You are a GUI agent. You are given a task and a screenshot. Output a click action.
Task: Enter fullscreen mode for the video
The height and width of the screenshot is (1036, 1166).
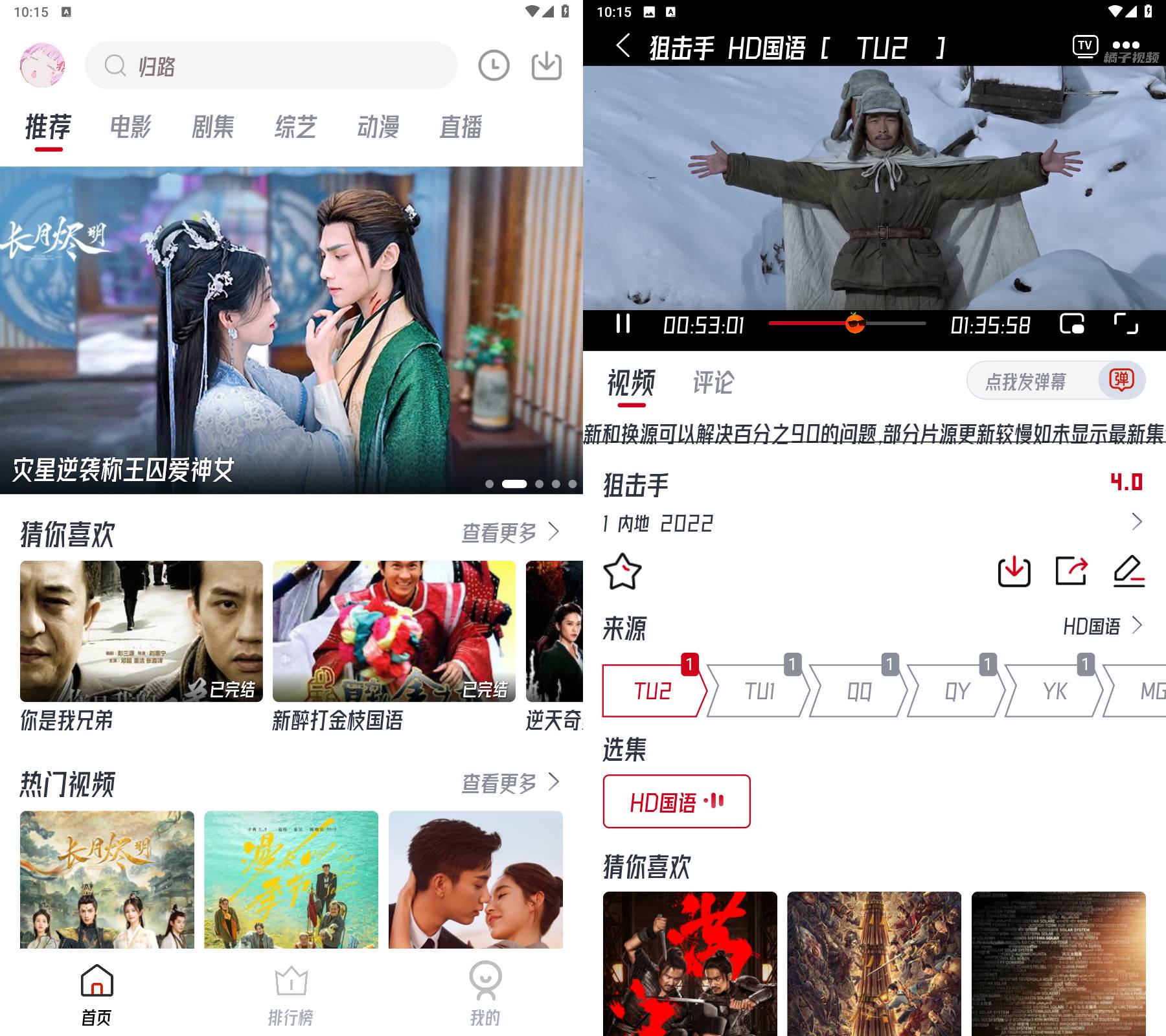pyautogui.click(x=1125, y=323)
